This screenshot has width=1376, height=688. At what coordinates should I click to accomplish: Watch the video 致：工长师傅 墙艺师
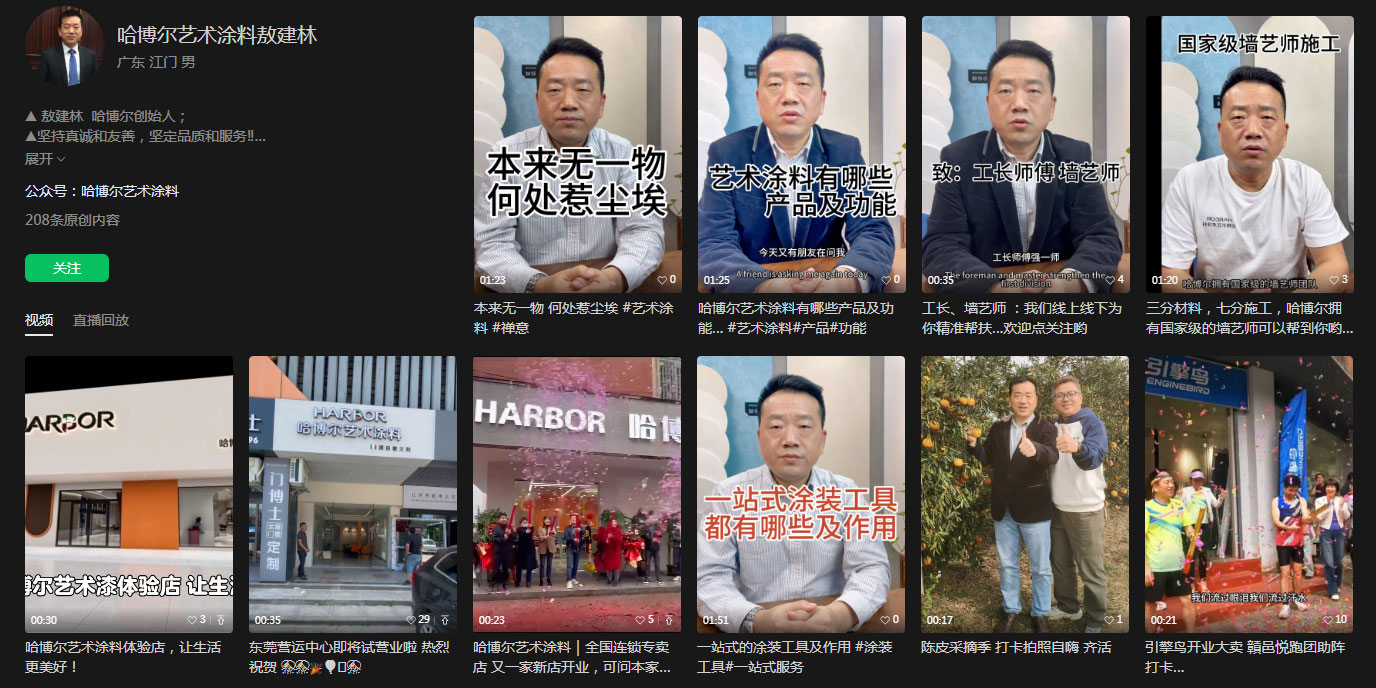click(1026, 154)
